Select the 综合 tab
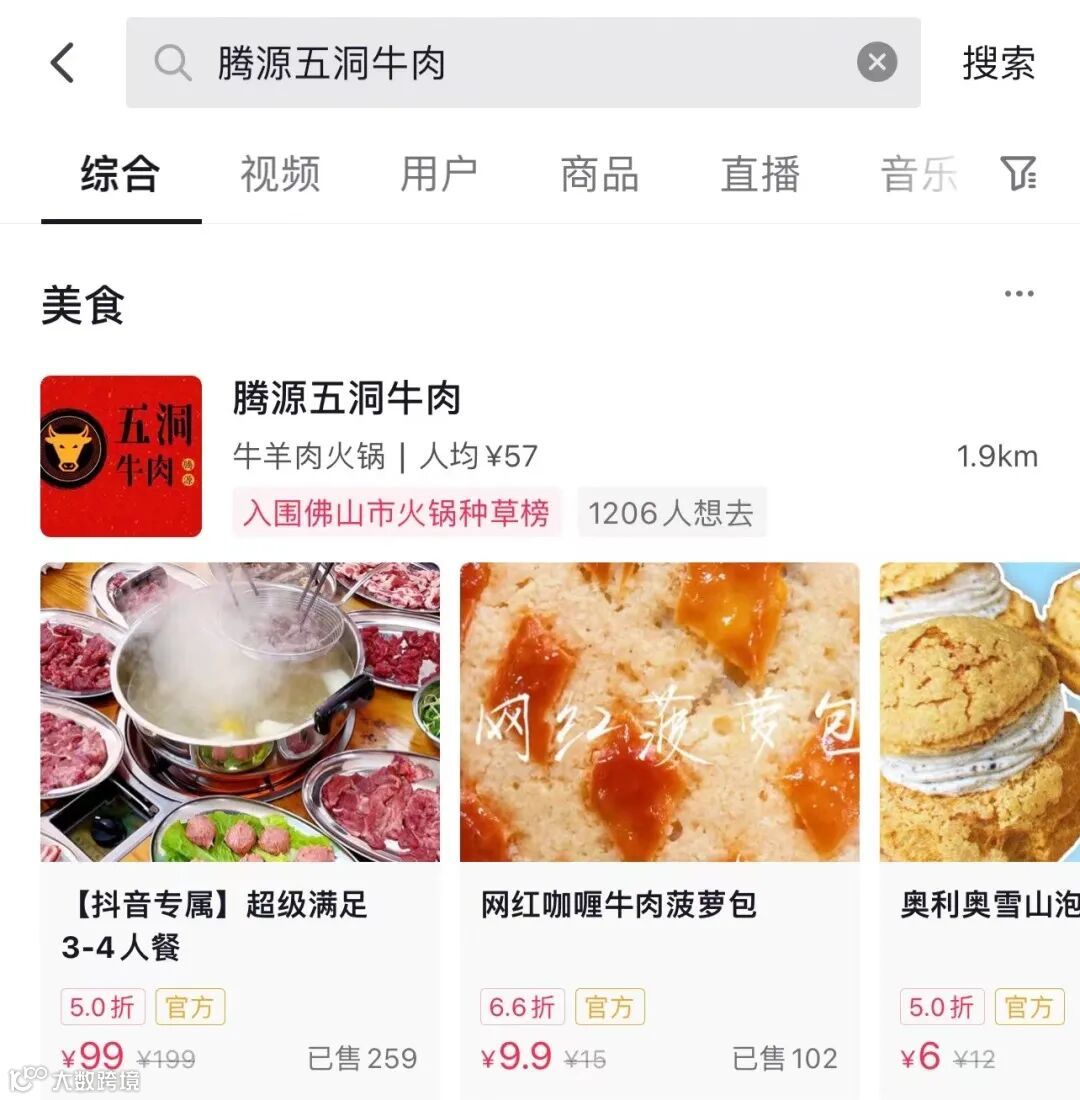 [x=120, y=174]
